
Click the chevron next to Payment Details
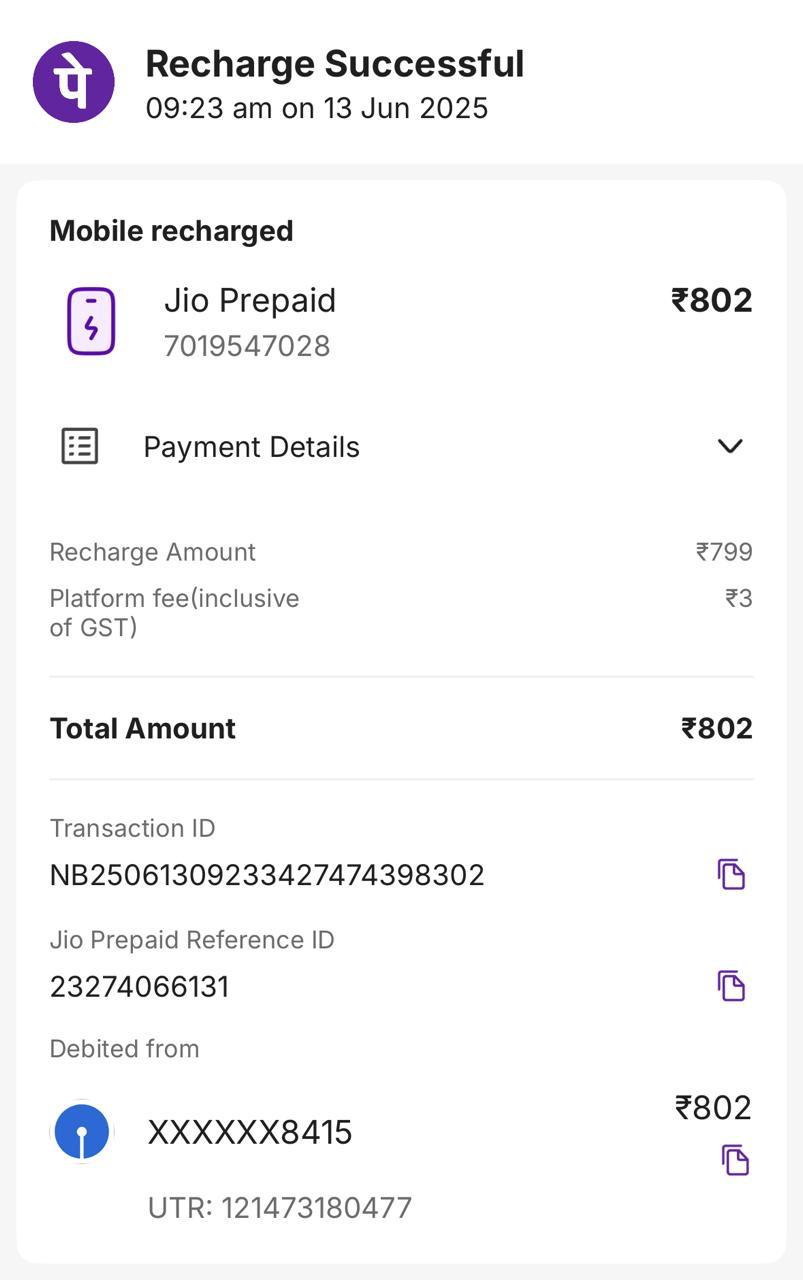tap(731, 447)
